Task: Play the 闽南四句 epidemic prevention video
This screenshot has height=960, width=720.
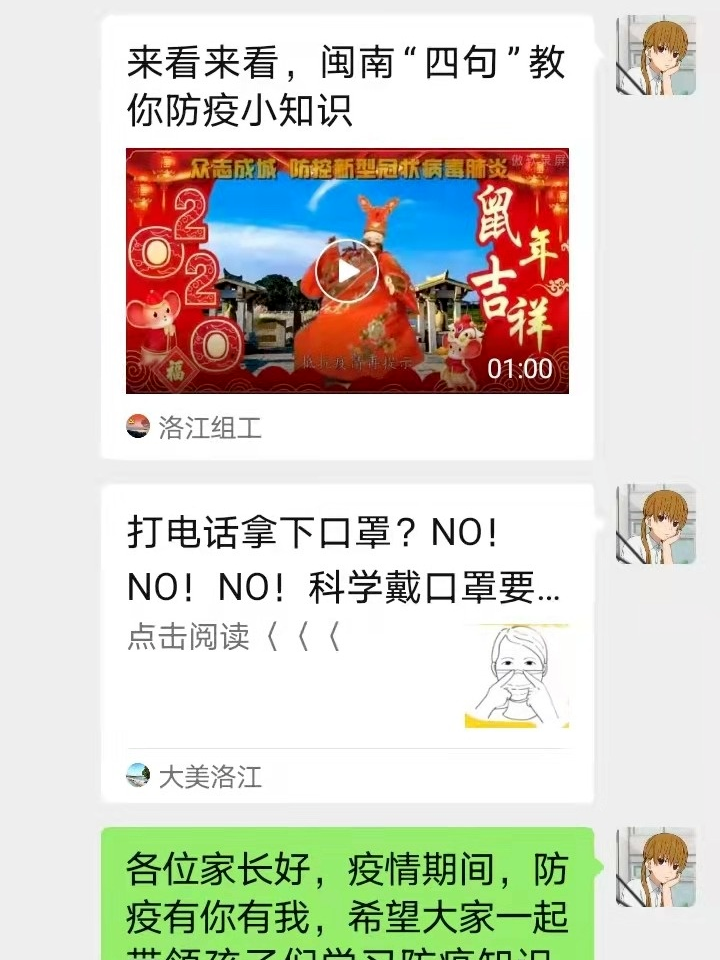Action: 346,271
